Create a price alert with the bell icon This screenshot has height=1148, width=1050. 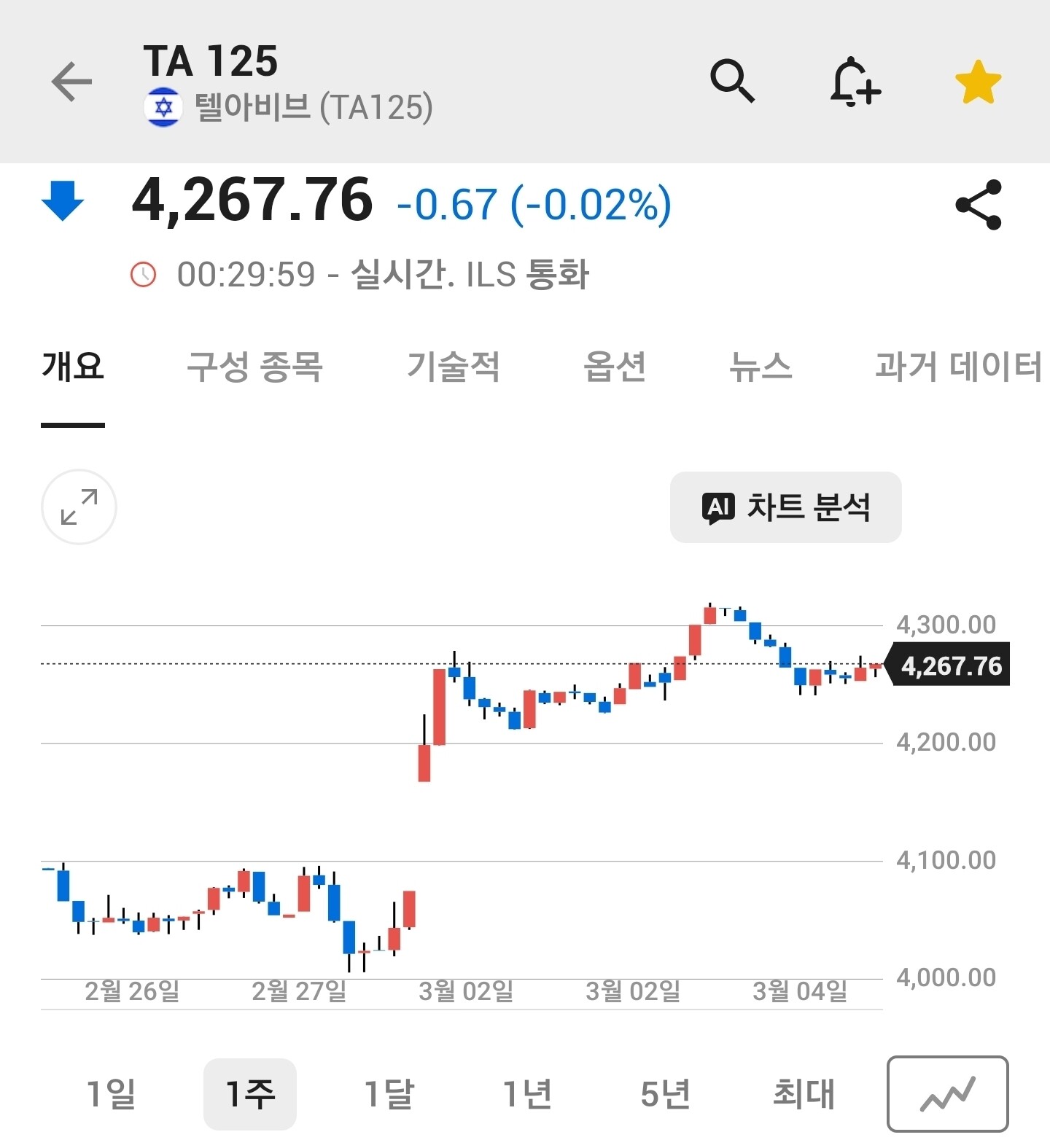[x=854, y=82]
